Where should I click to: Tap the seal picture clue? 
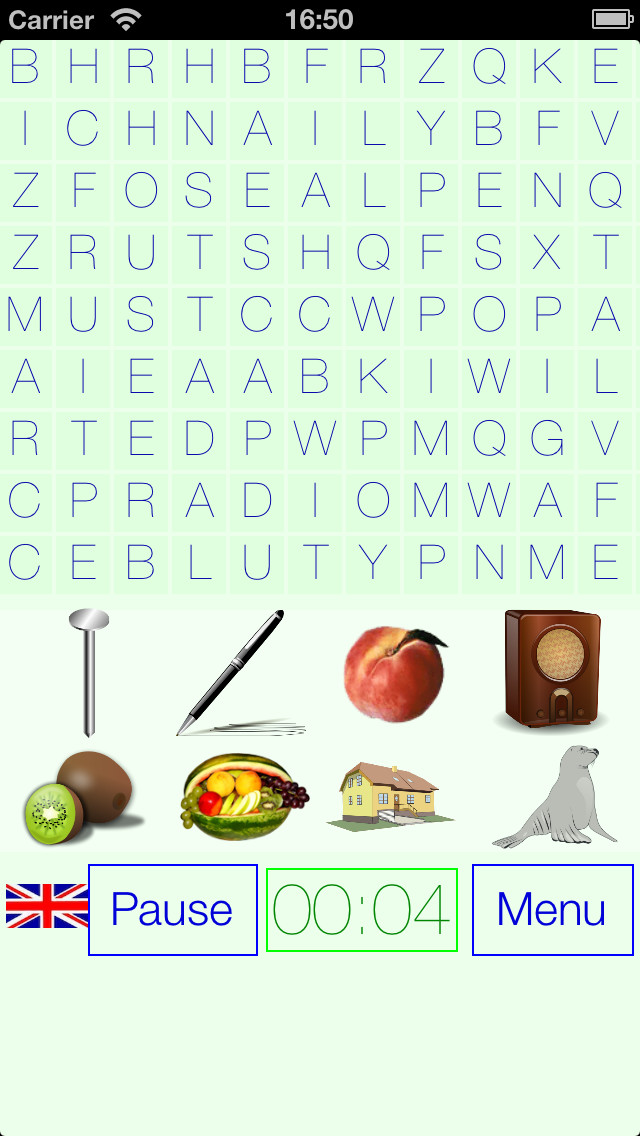click(x=556, y=797)
